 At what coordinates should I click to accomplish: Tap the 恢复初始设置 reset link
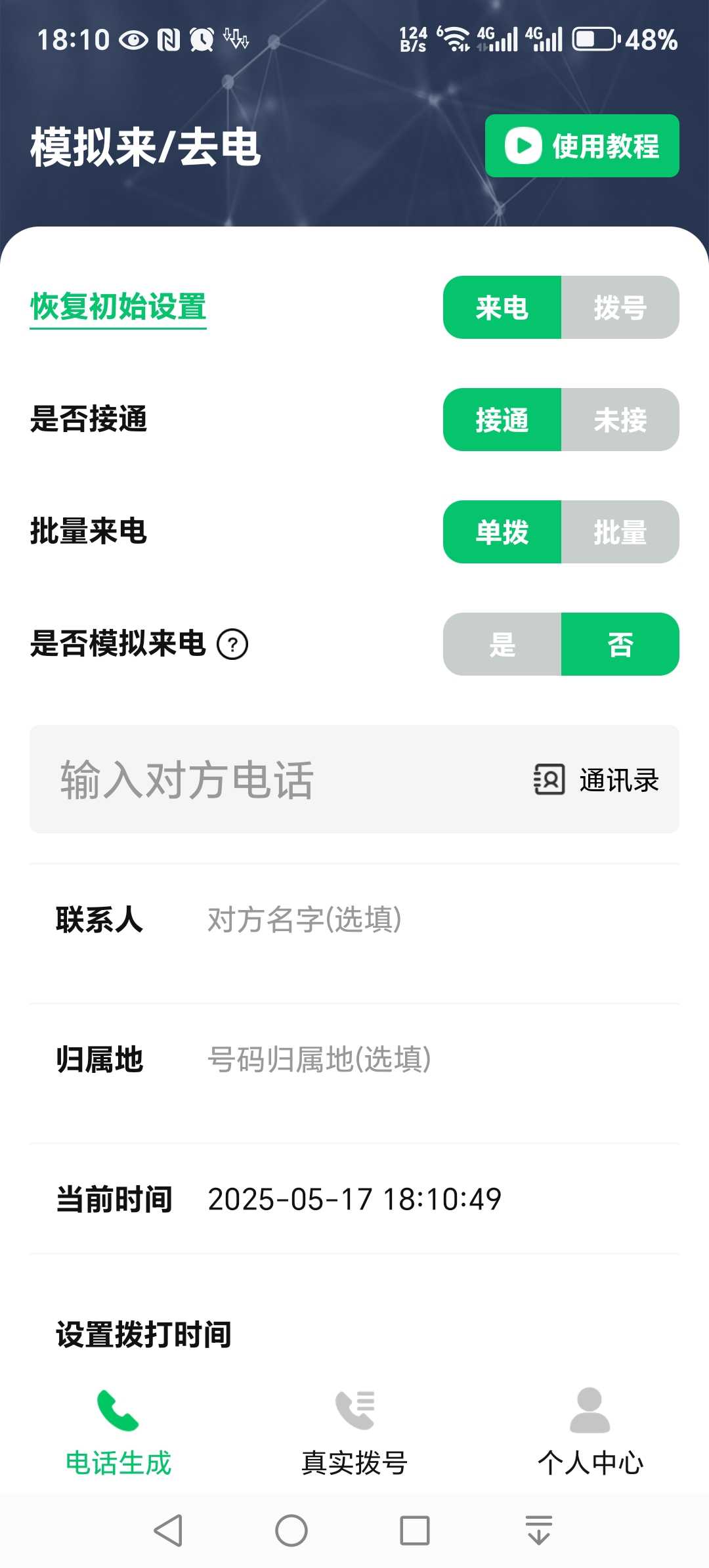[x=118, y=307]
